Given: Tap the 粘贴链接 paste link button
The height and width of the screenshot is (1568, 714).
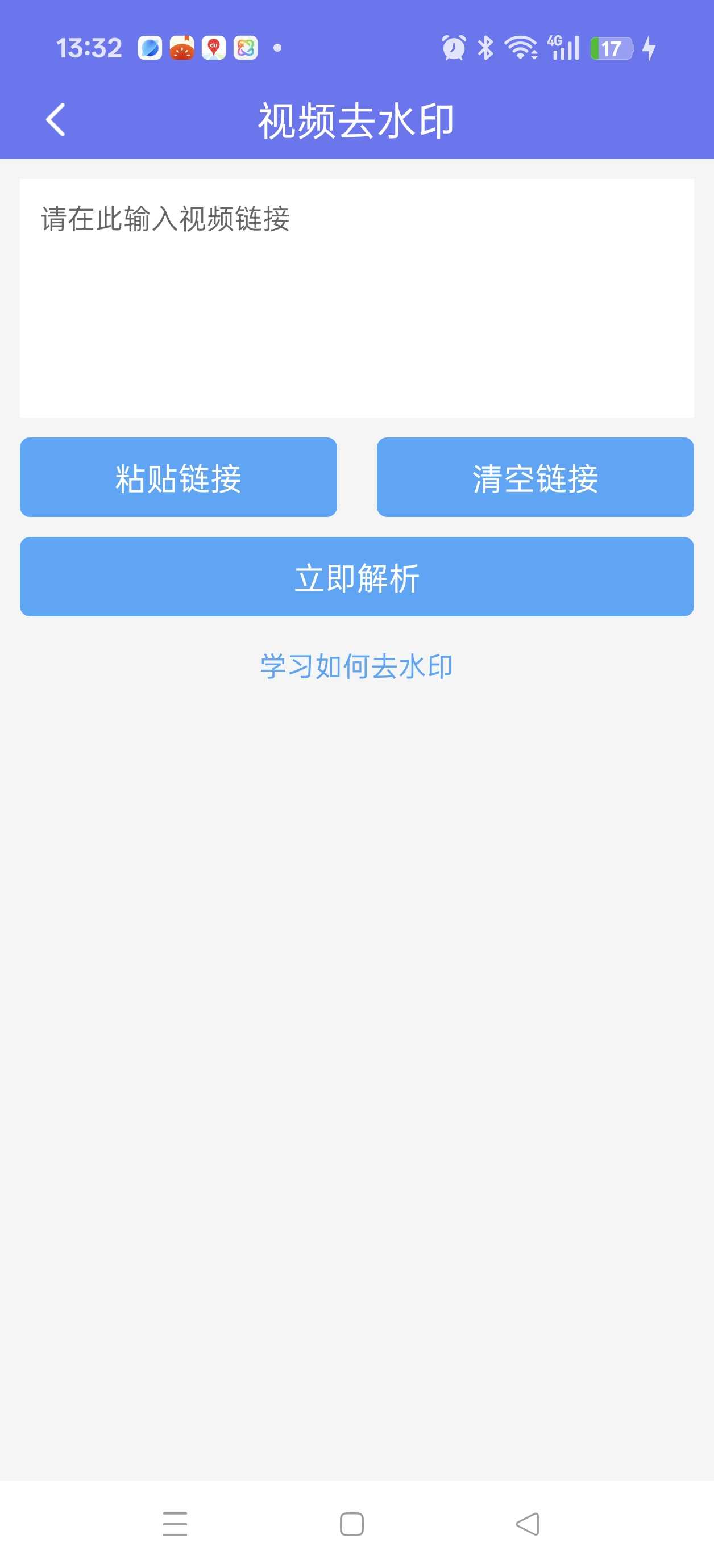Looking at the screenshot, I should coord(178,477).
